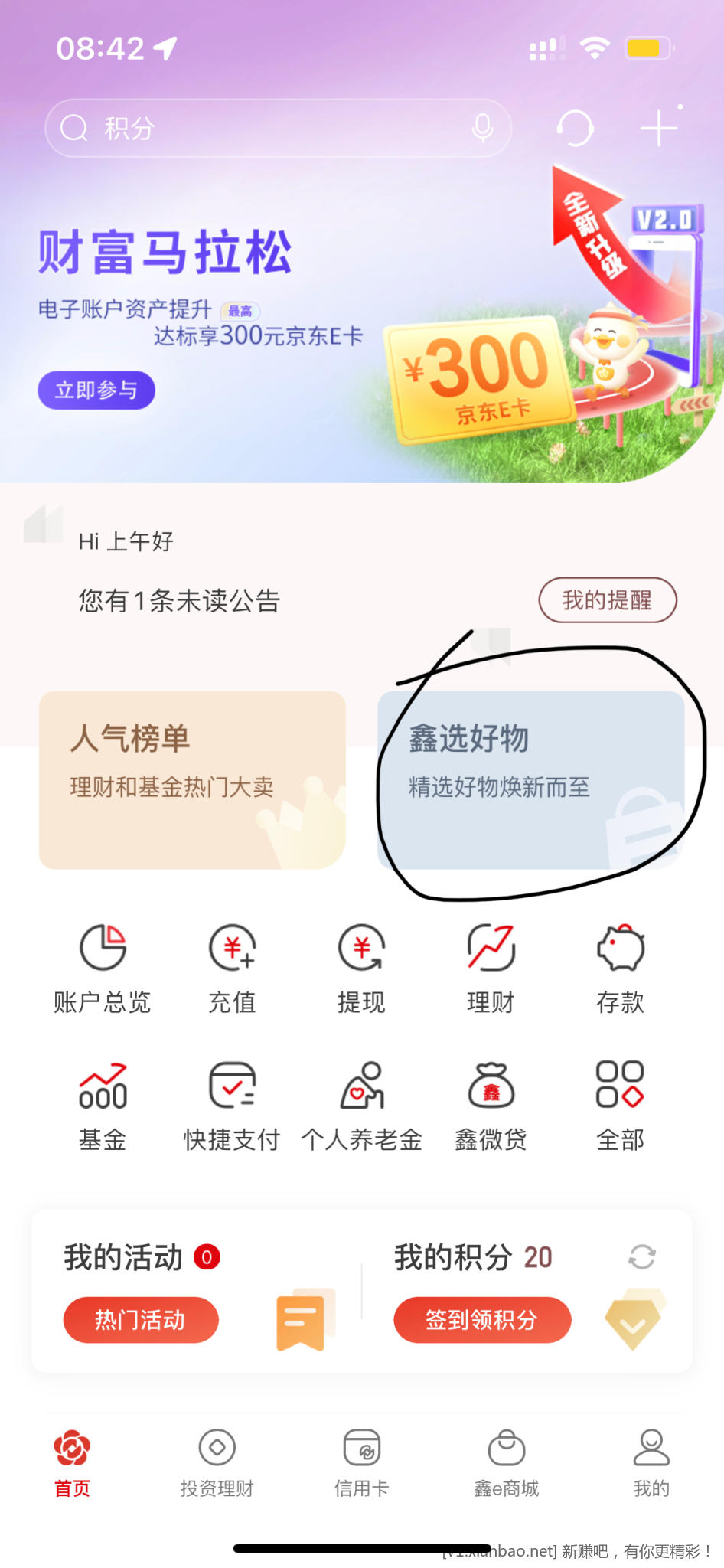Refresh my points with the refresh icon
The width and height of the screenshot is (724, 1568).
(x=641, y=1257)
